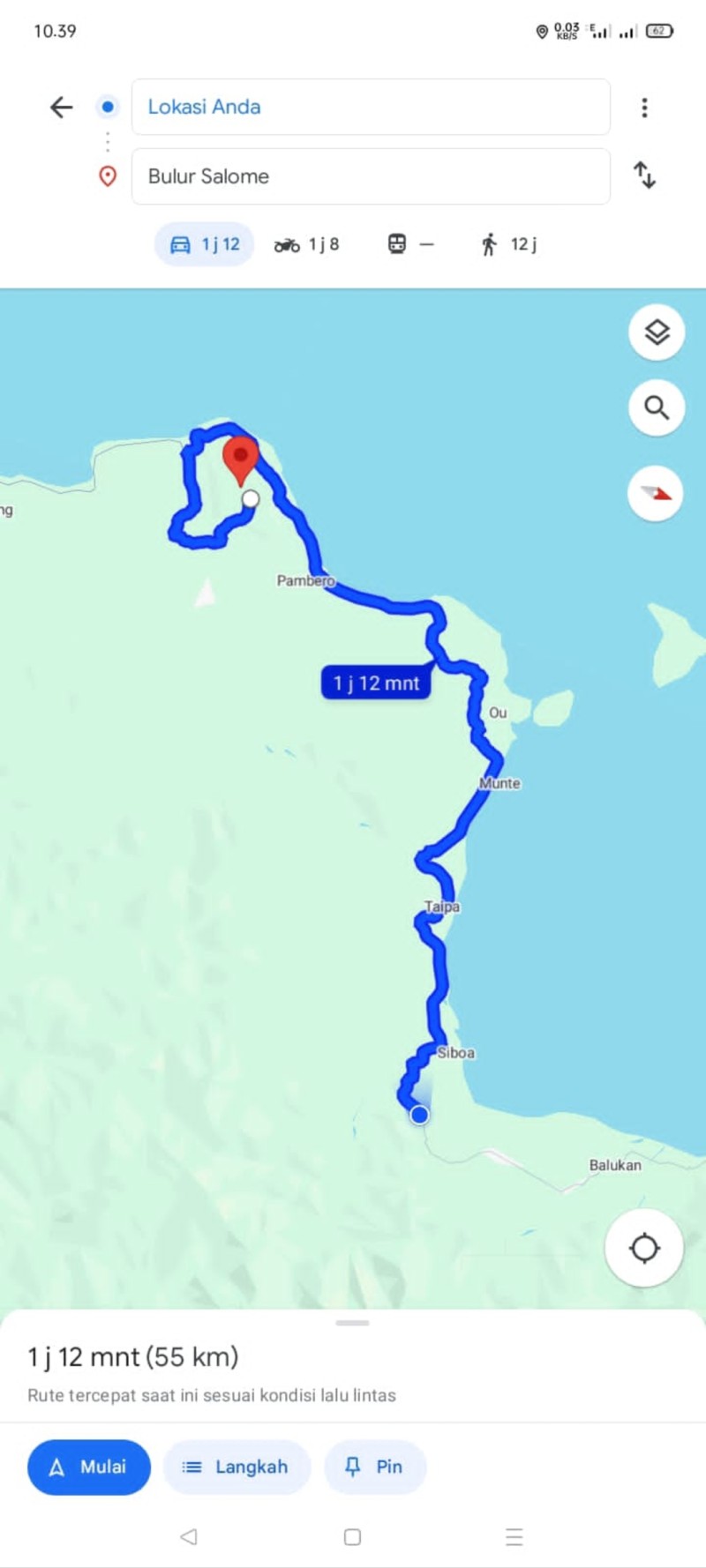Center map on my current location
Image resolution: width=706 pixels, height=1568 pixels.
pos(644,1248)
